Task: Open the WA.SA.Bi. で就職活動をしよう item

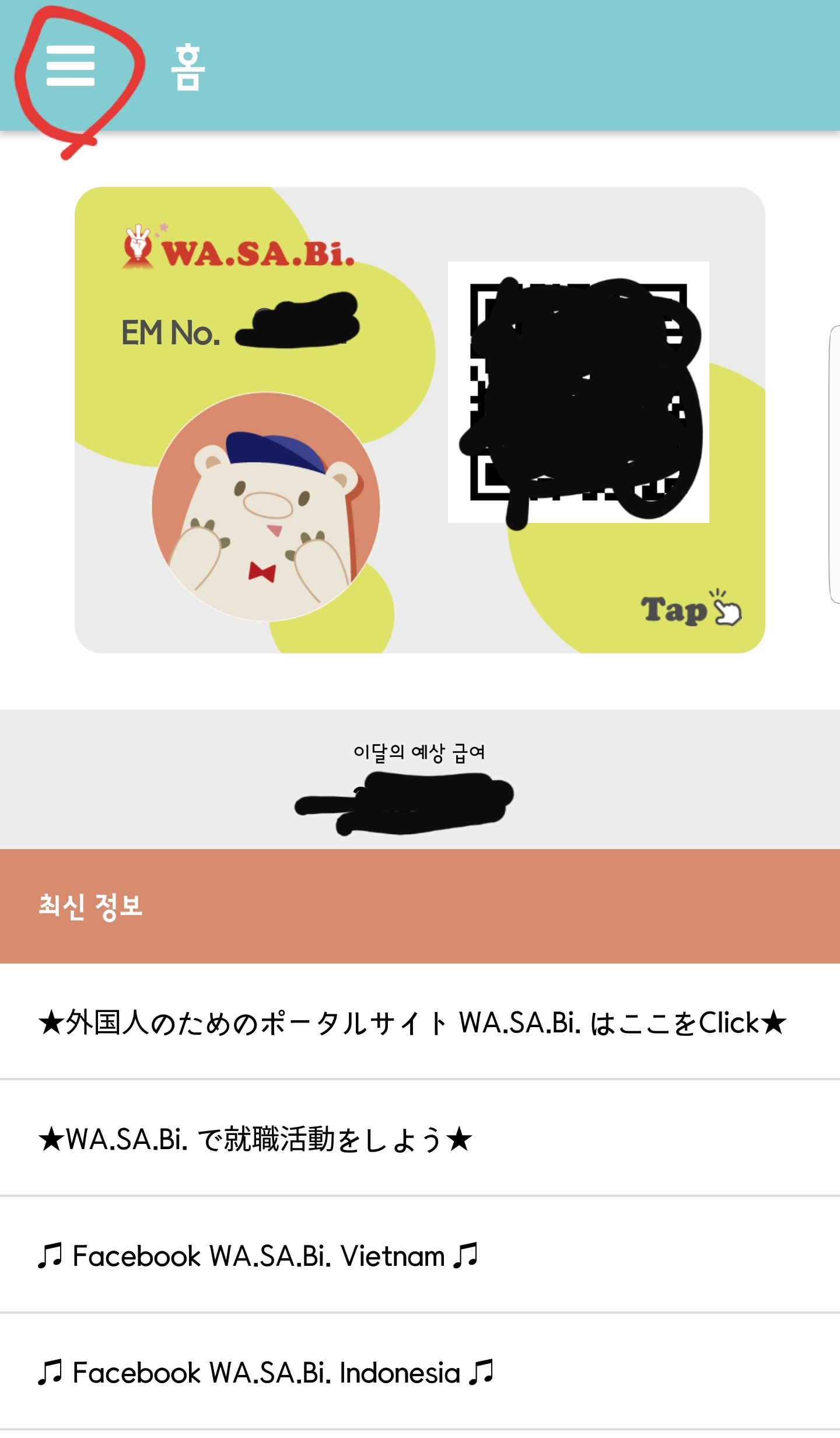Action: coord(256,1140)
